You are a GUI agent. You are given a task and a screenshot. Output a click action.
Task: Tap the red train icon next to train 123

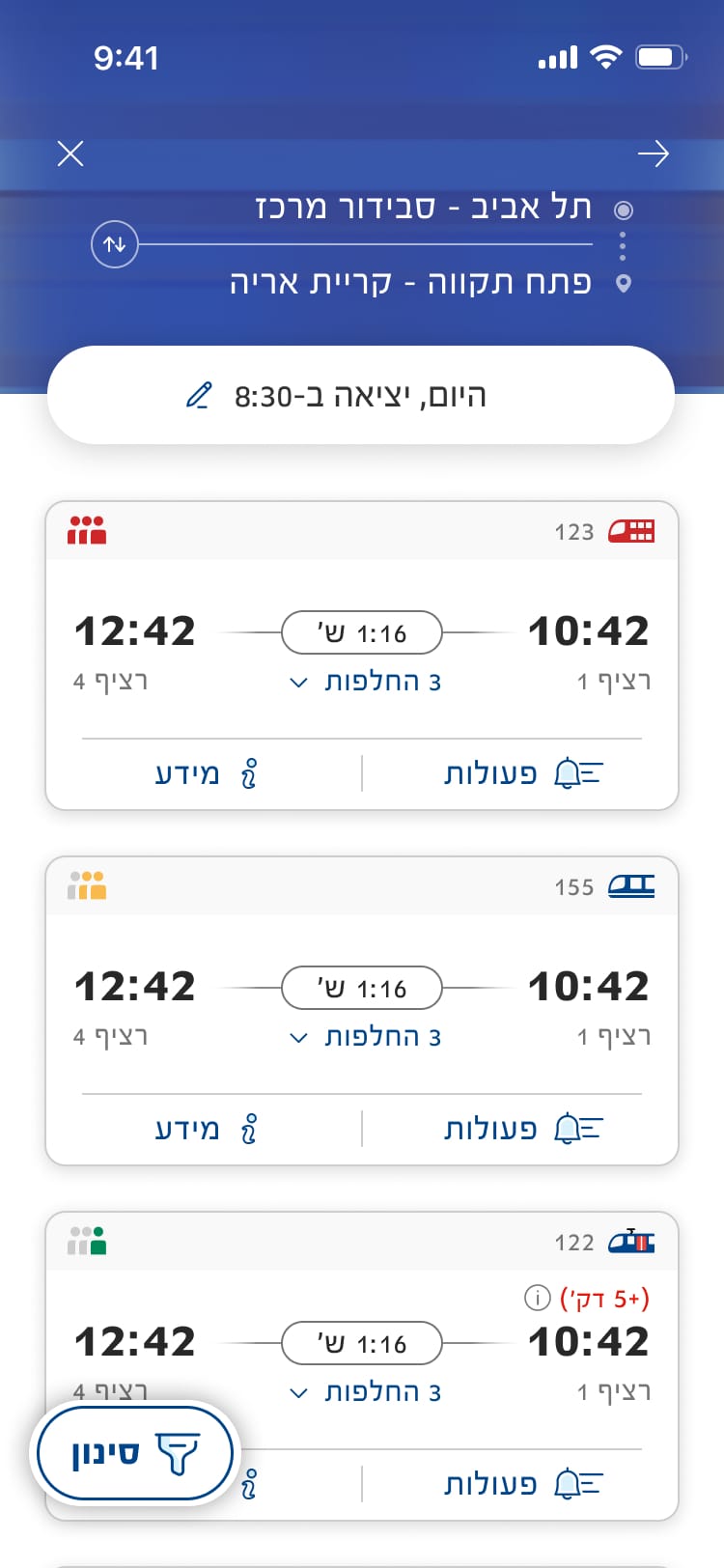(x=633, y=530)
